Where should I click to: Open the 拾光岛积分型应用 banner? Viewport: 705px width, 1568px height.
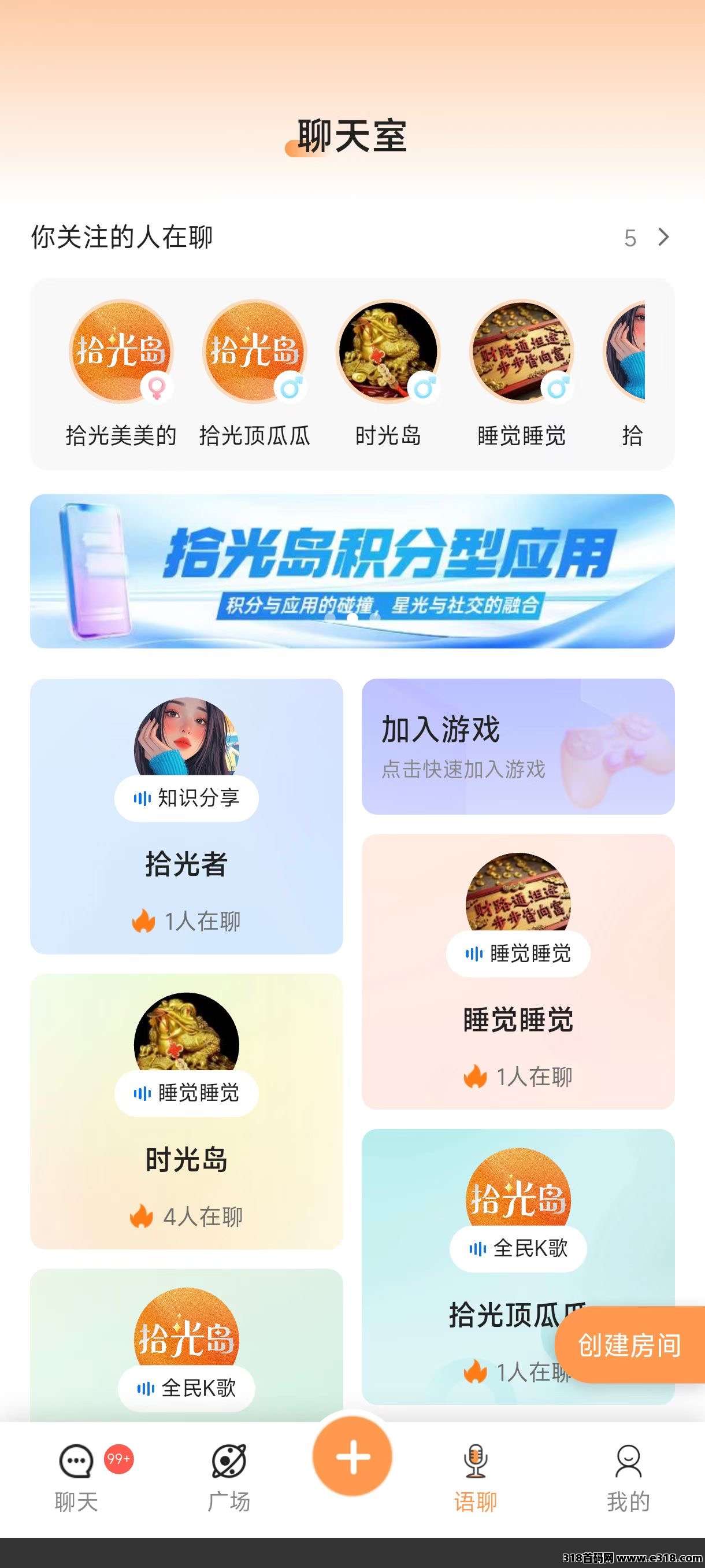click(x=352, y=571)
